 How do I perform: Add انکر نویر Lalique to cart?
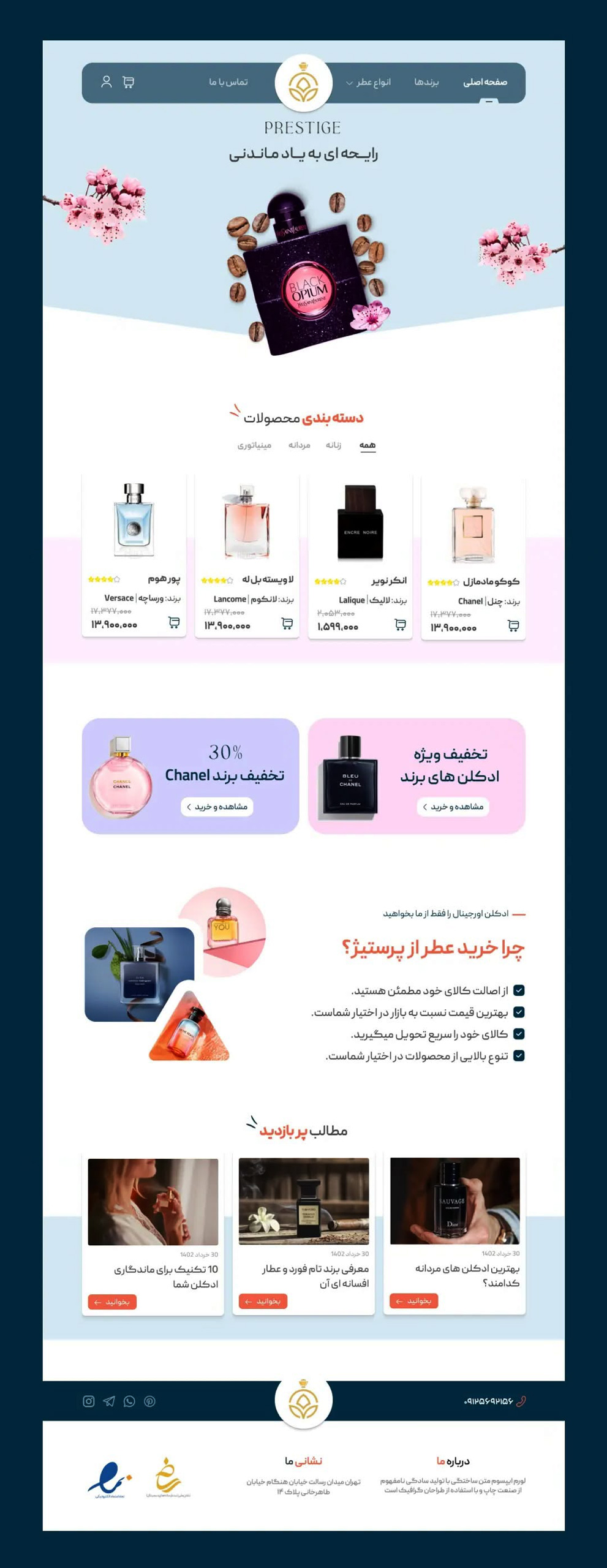pyautogui.click(x=400, y=625)
